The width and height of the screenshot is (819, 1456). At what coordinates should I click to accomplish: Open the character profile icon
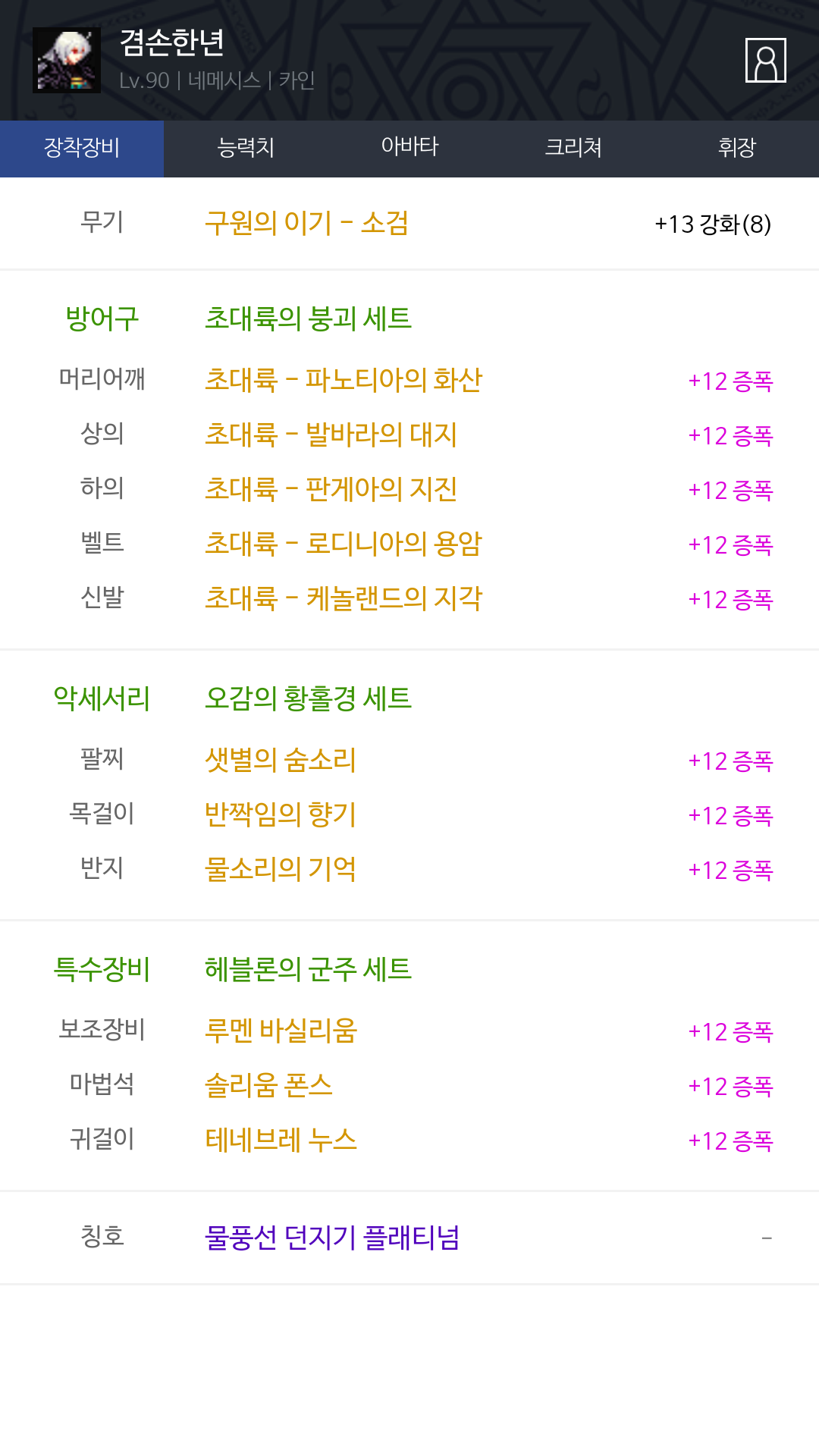point(765,60)
